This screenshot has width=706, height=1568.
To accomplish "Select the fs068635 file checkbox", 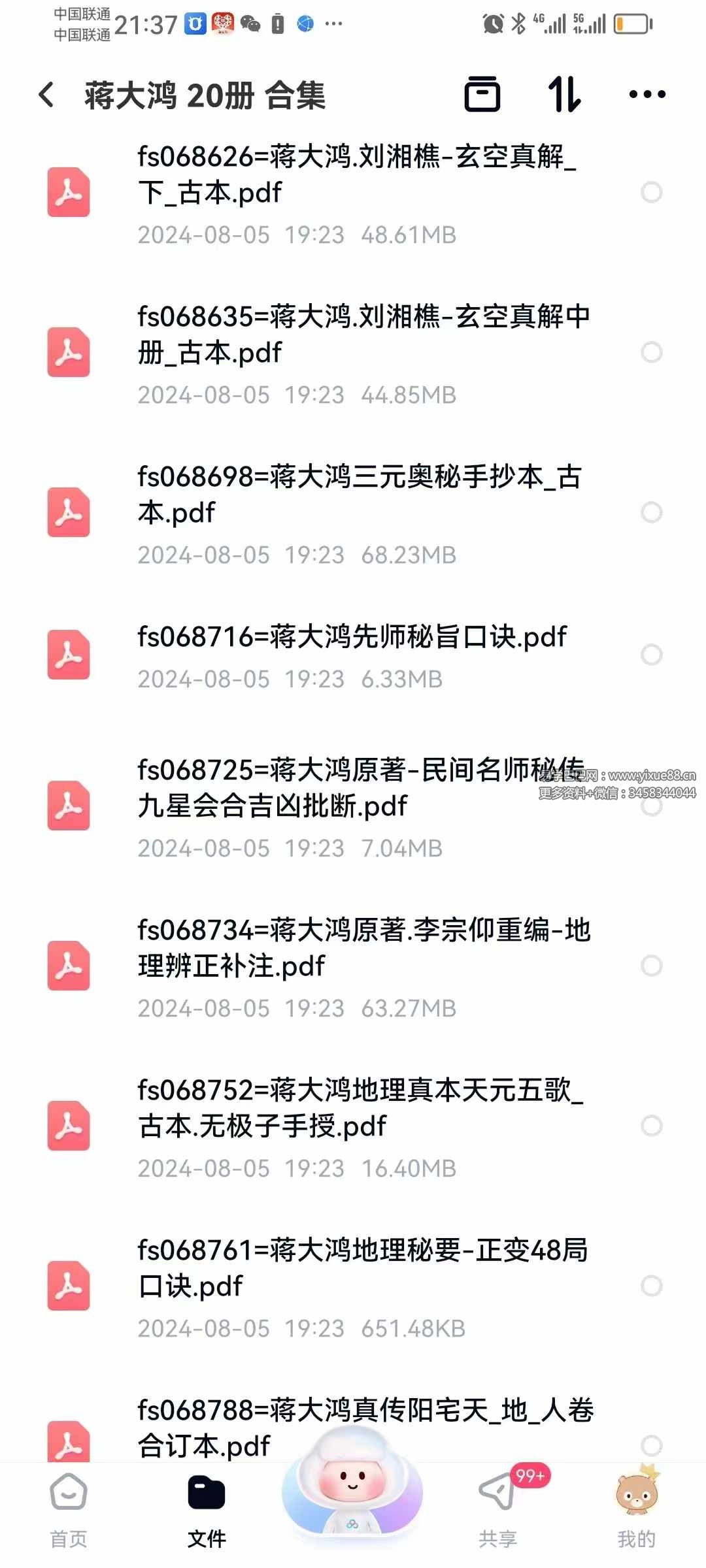I will pos(651,353).
